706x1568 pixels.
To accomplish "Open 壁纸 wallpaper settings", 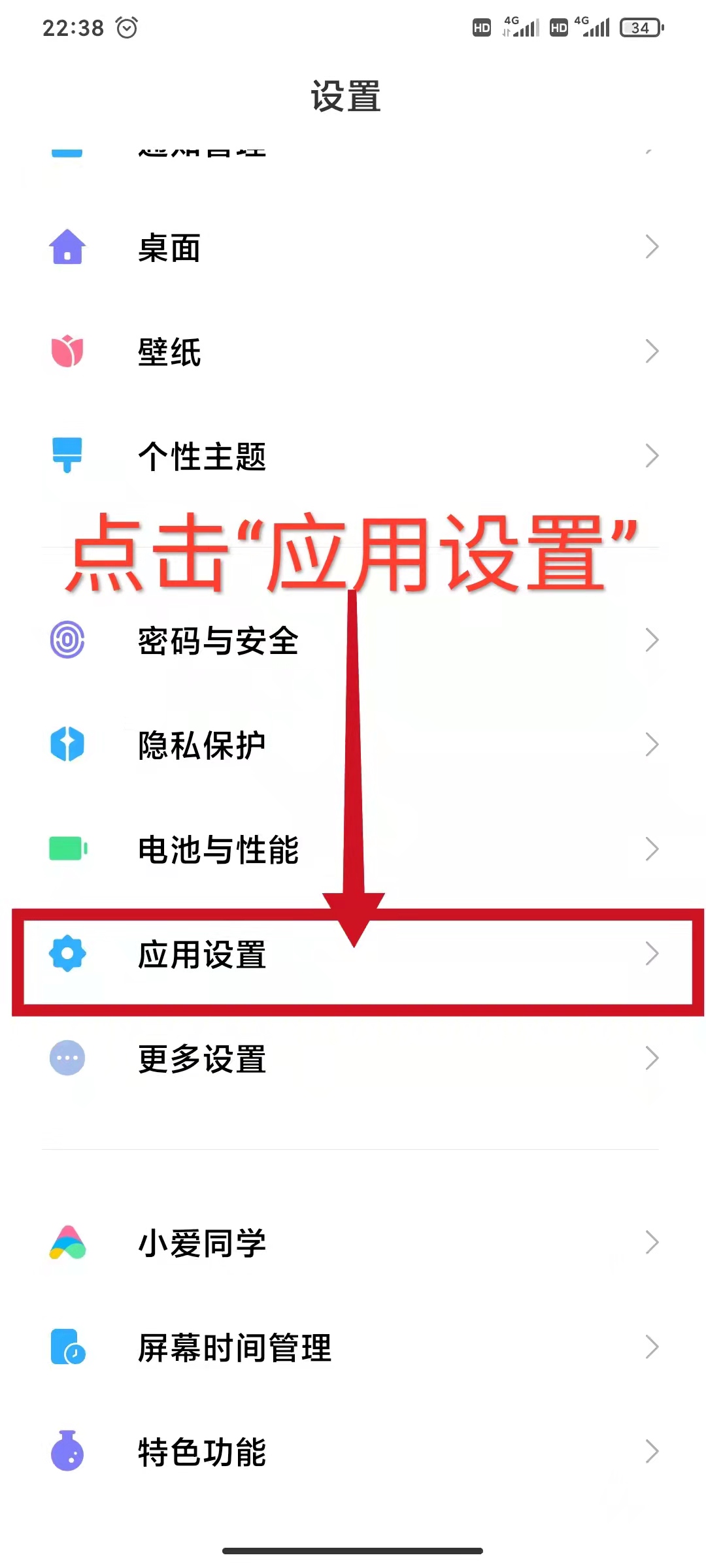I will [x=353, y=352].
